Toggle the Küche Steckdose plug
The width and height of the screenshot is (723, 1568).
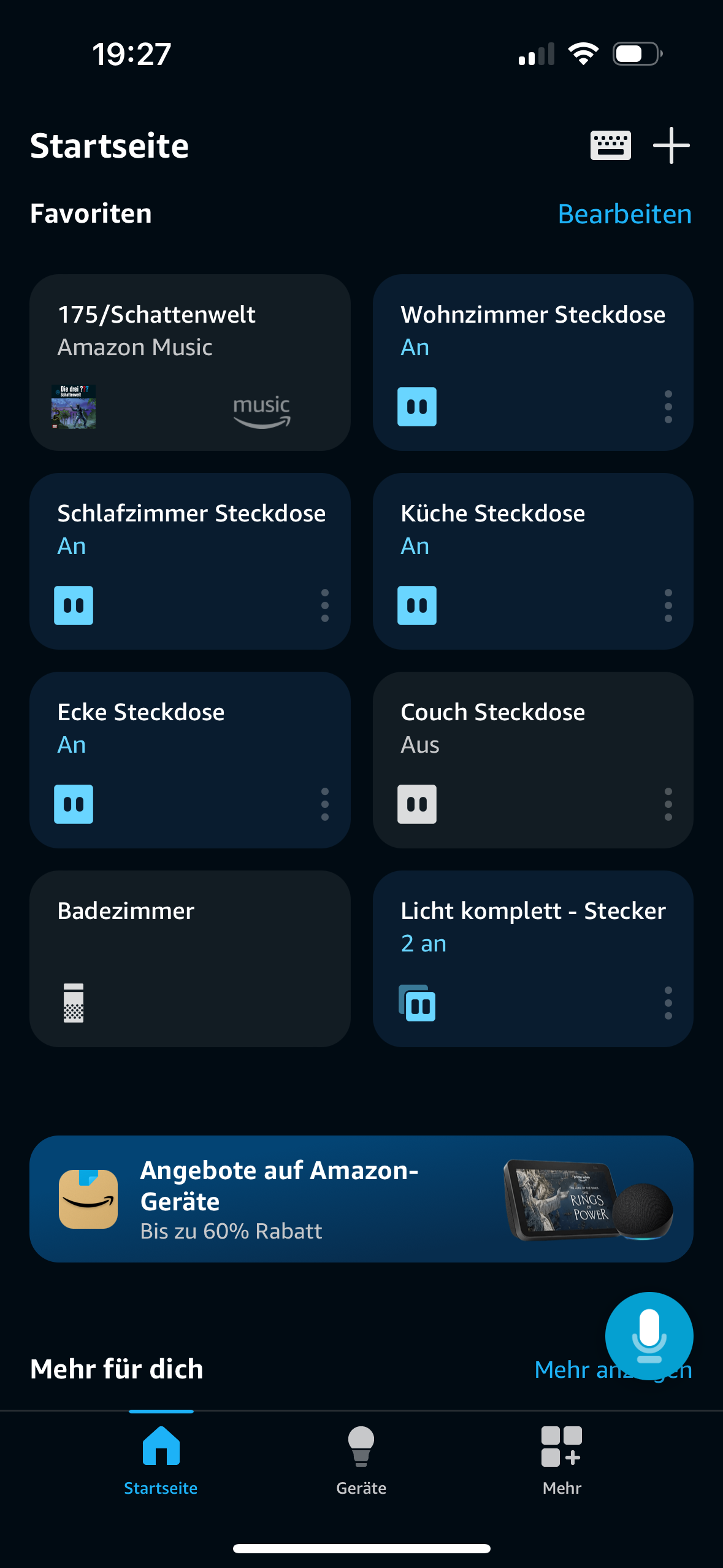(417, 605)
